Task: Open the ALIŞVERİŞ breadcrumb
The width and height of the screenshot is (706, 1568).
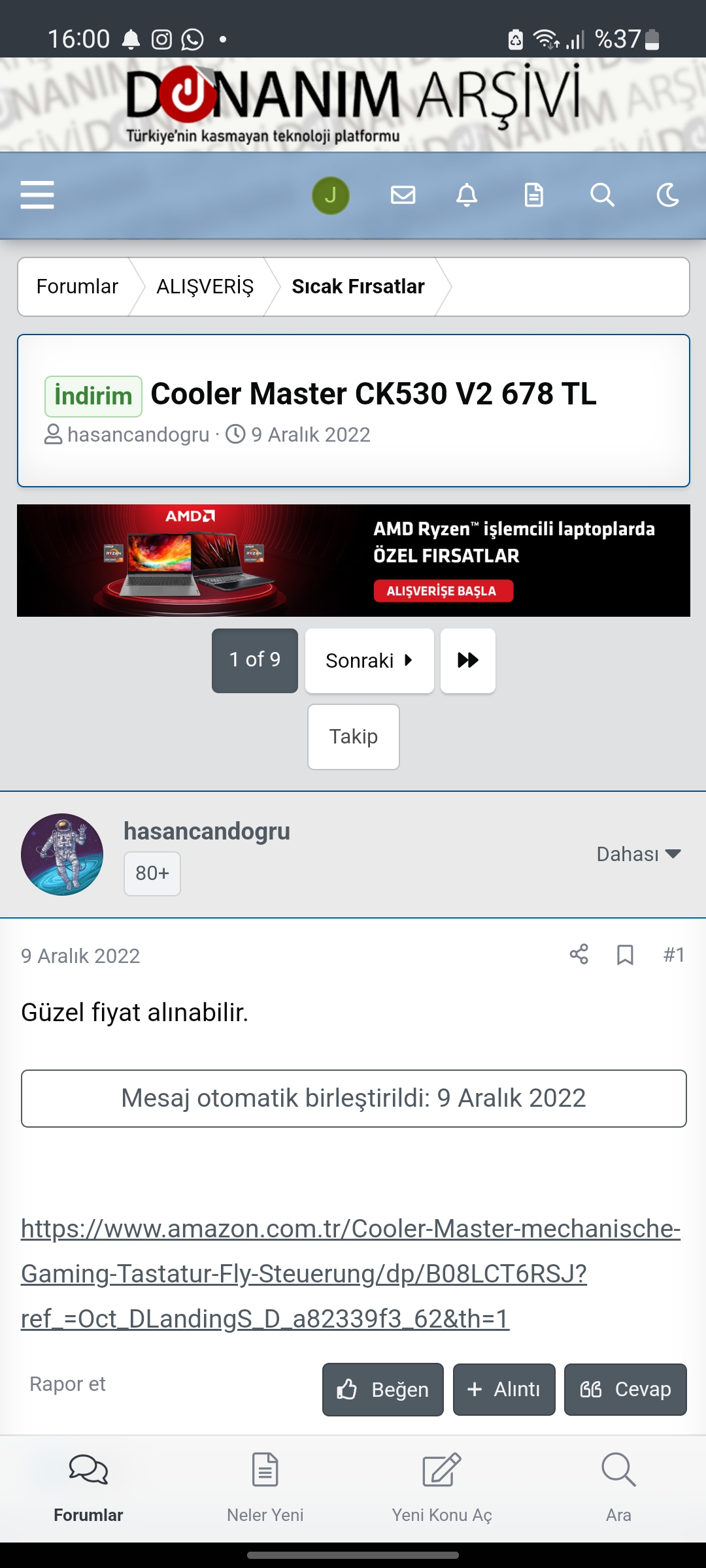Action: click(205, 287)
